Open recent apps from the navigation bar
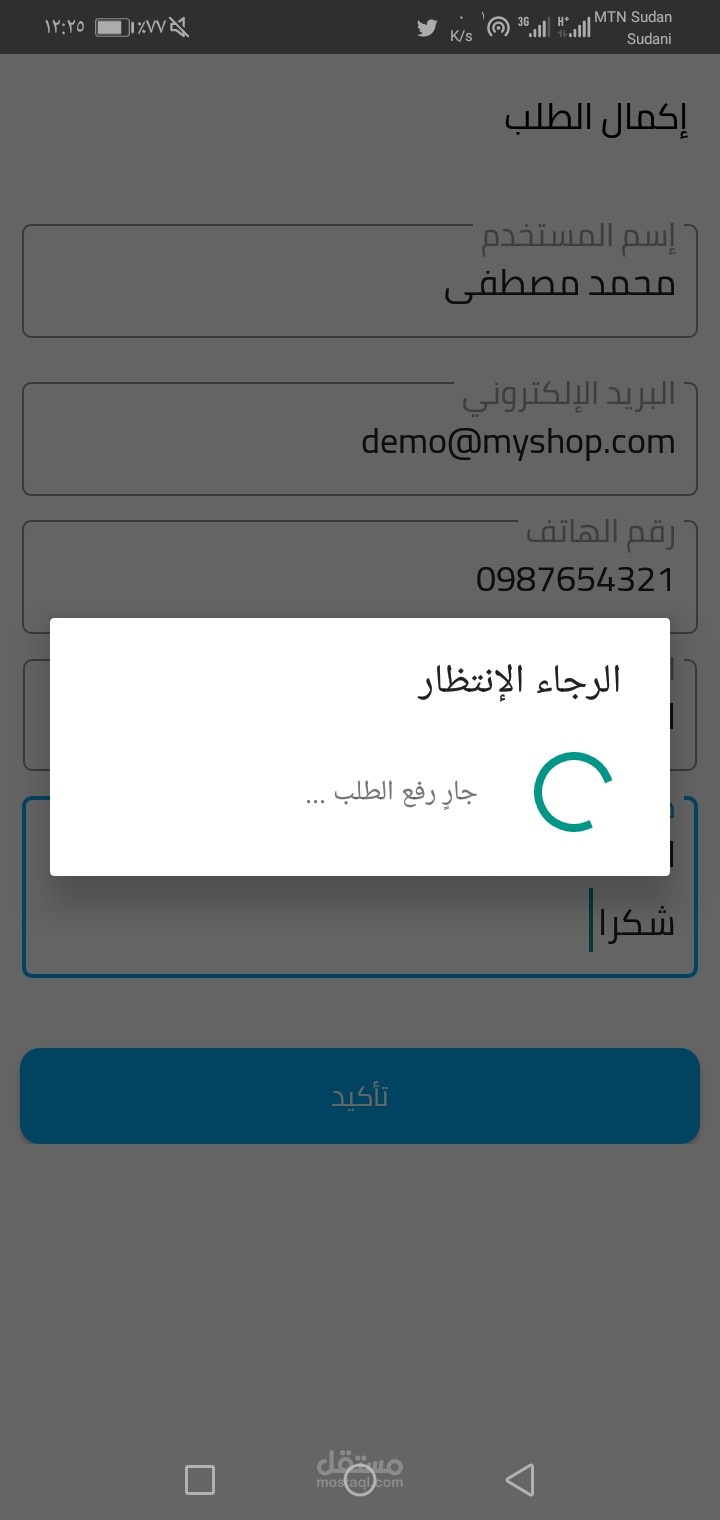 point(200,1480)
